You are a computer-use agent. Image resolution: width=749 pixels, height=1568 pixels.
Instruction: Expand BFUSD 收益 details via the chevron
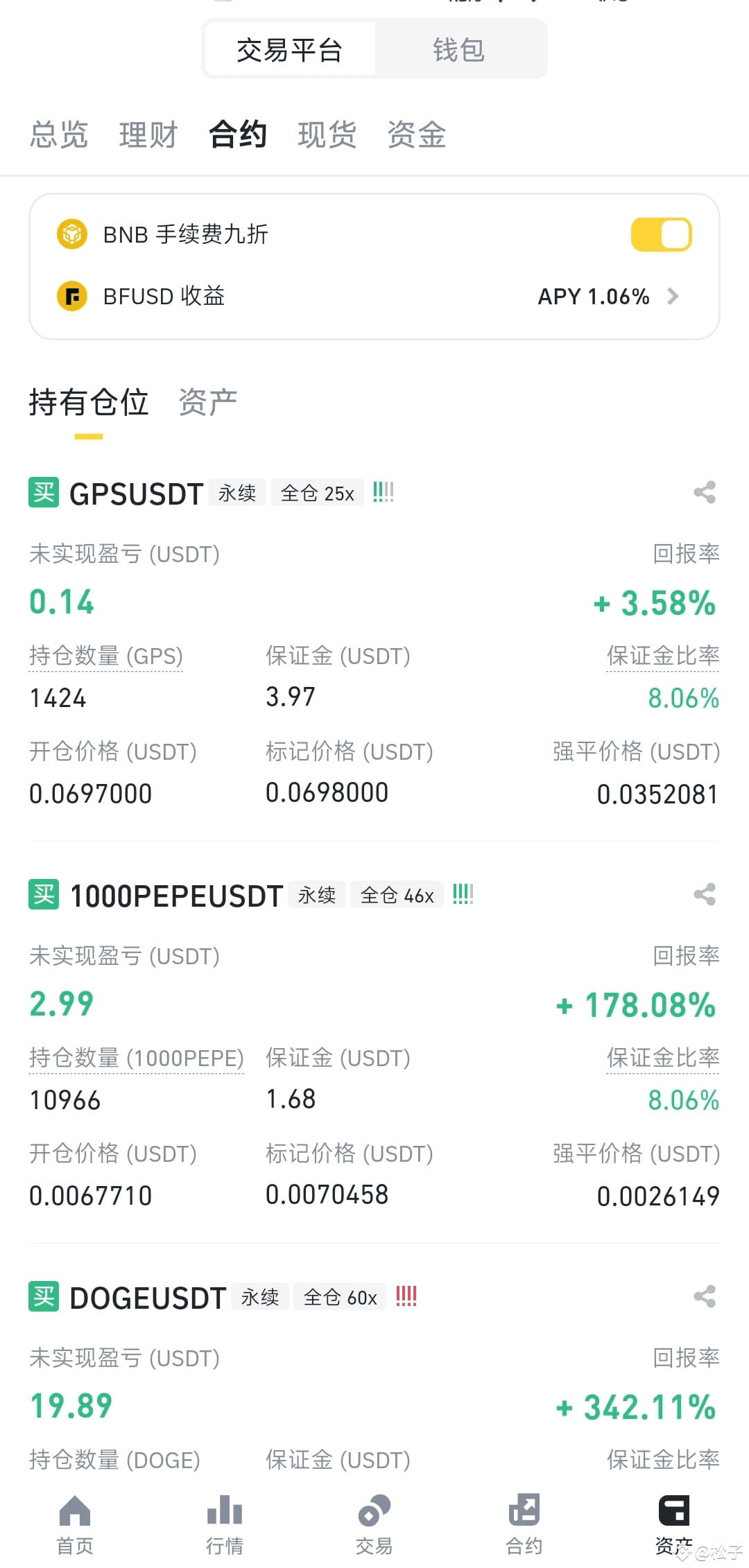click(673, 296)
